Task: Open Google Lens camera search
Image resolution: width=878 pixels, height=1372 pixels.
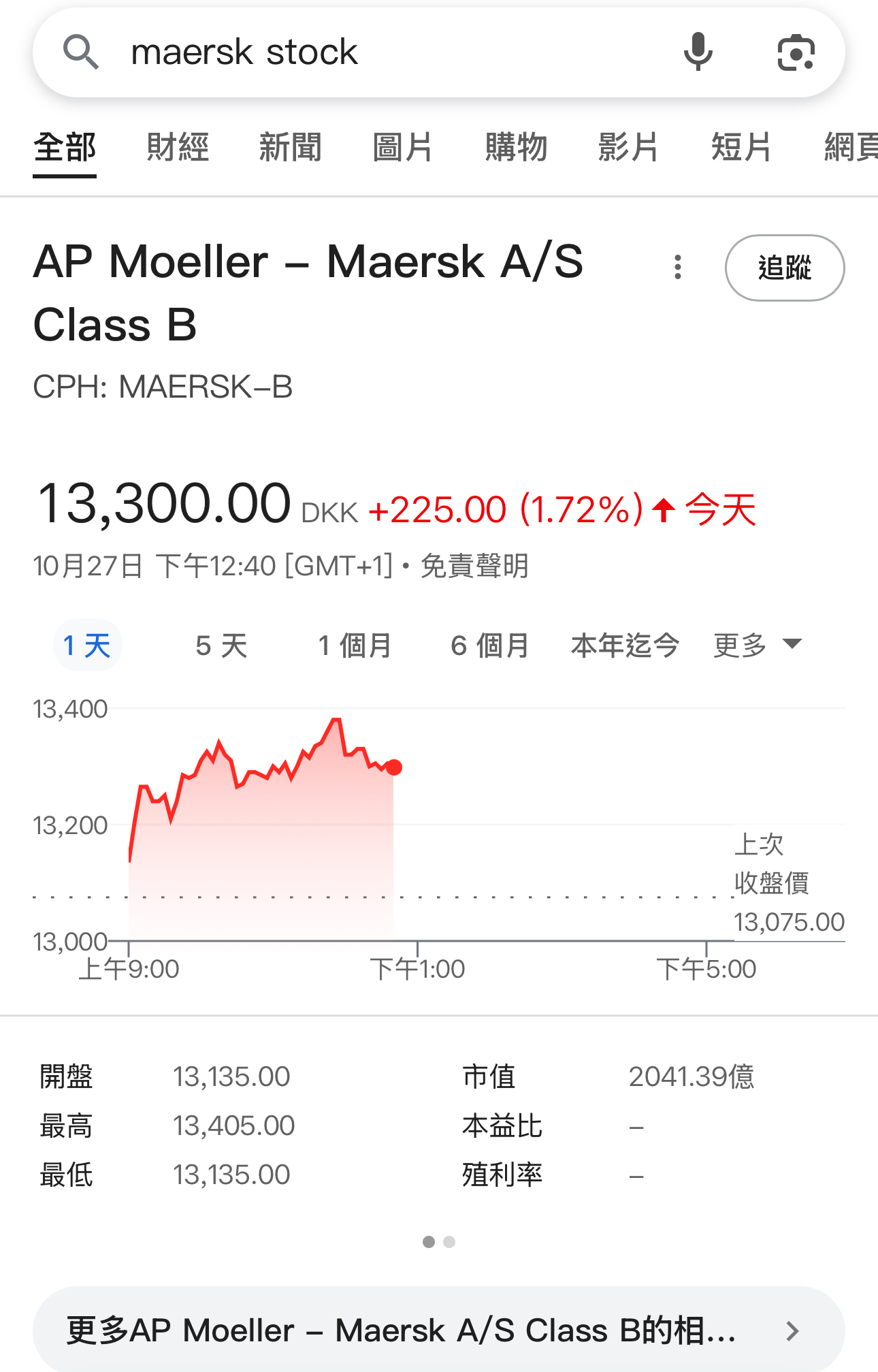Action: tap(796, 52)
